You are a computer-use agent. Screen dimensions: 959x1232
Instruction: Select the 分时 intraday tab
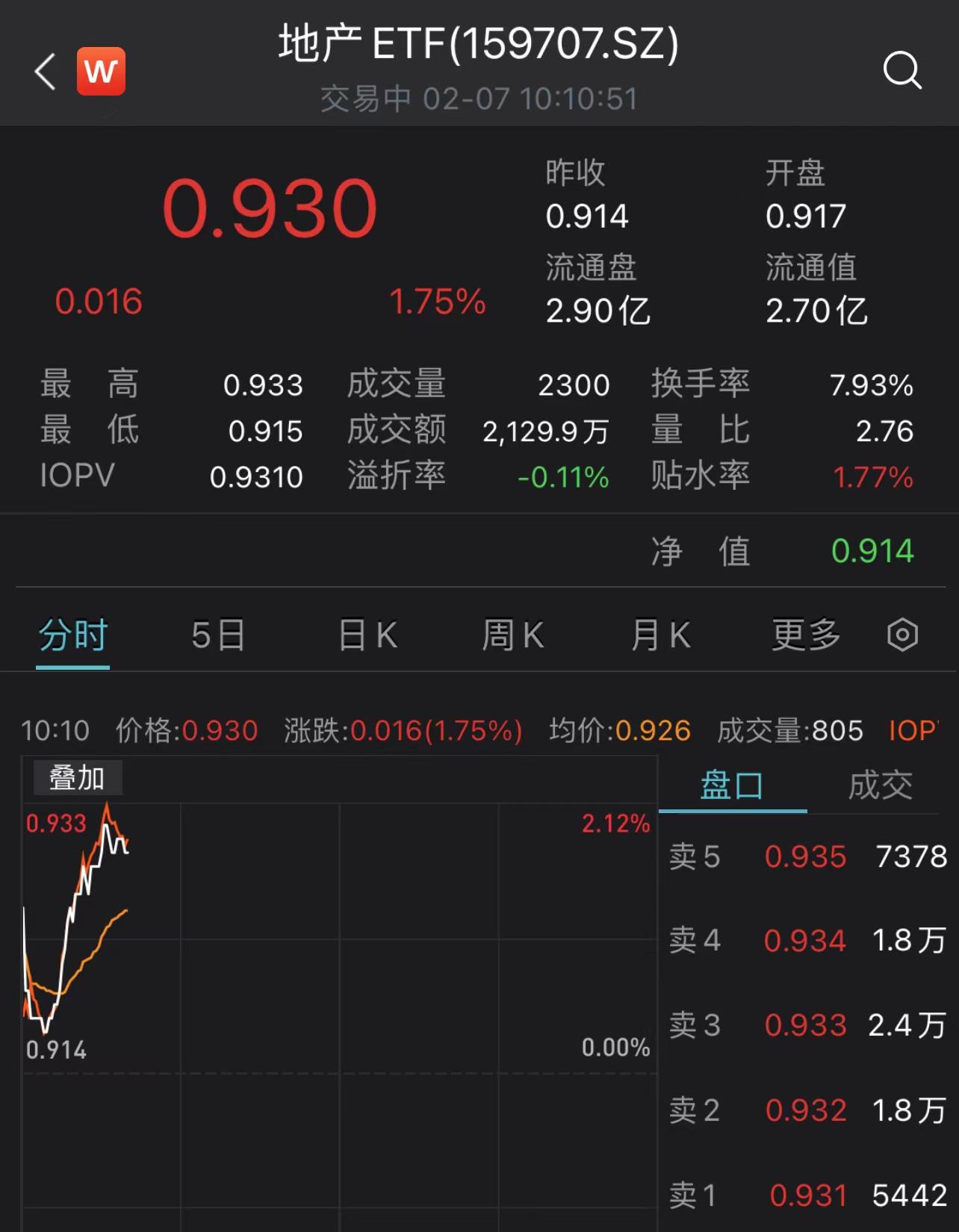click(x=72, y=635)
